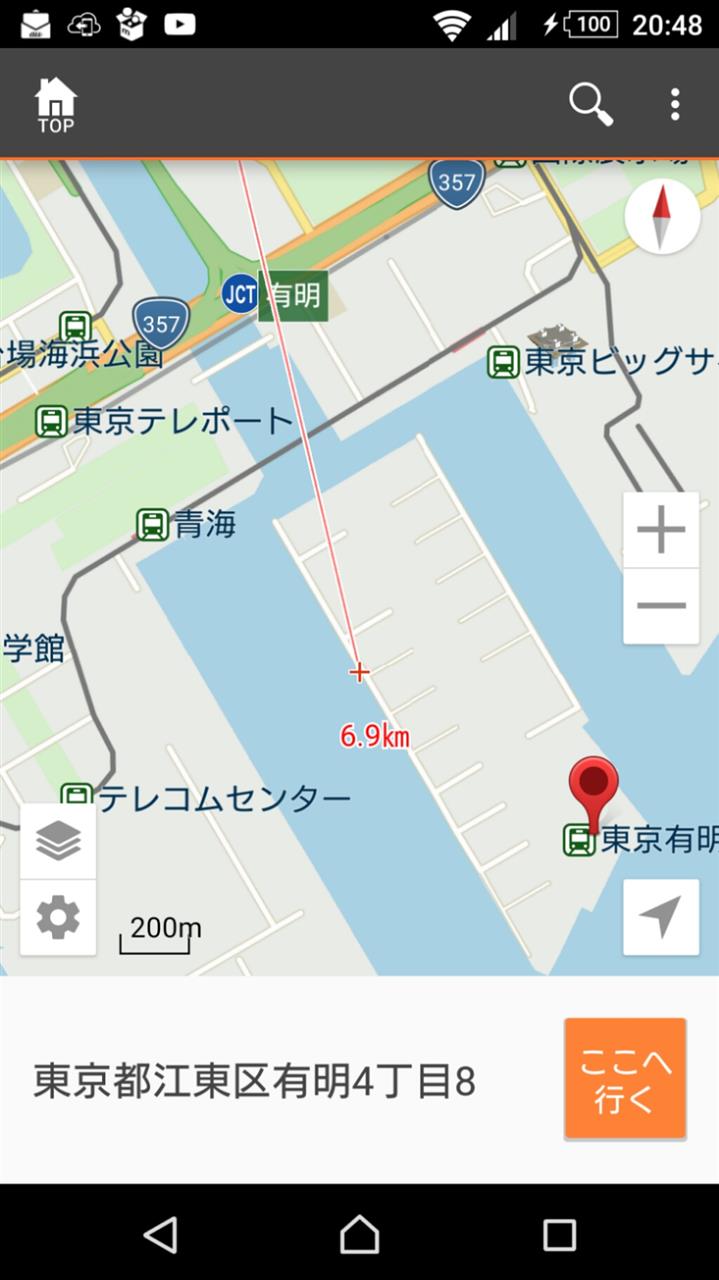Zoom out on the map
The image size is (719, 1280).
coord(661,606)
